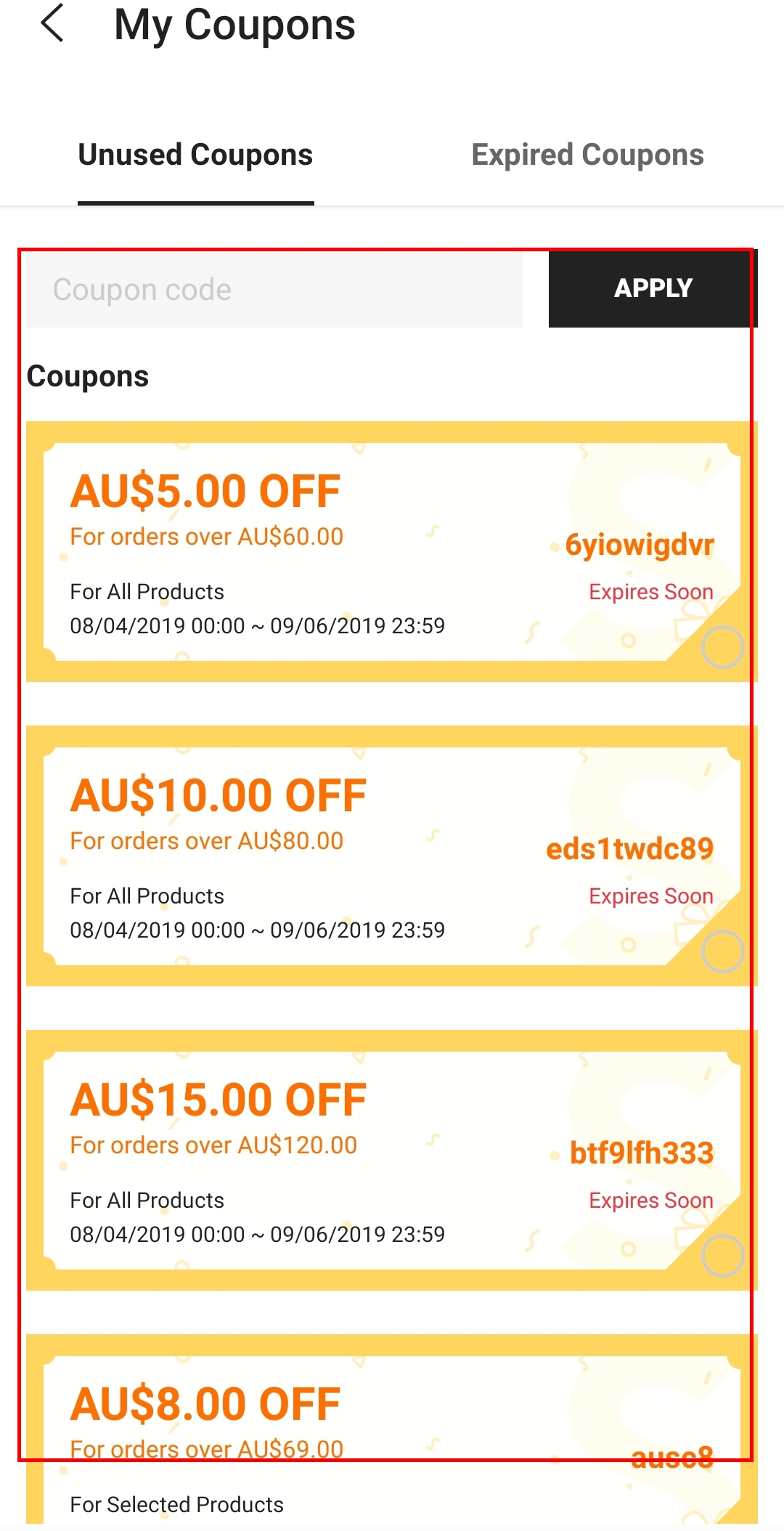This screenshot has height=1531, width=784.
Task: Click the back arrow icon
Action: pos(52,25)
